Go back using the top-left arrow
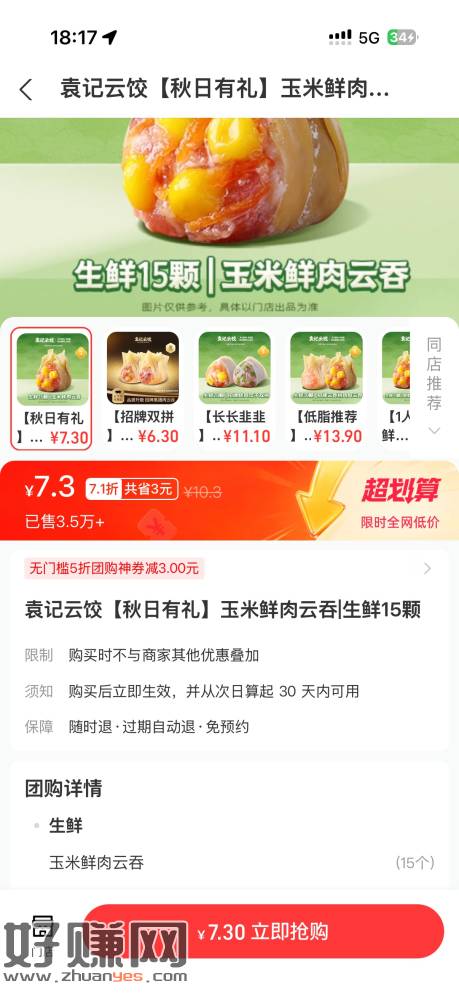This screenshot has height=1000, width=459. 26,90
